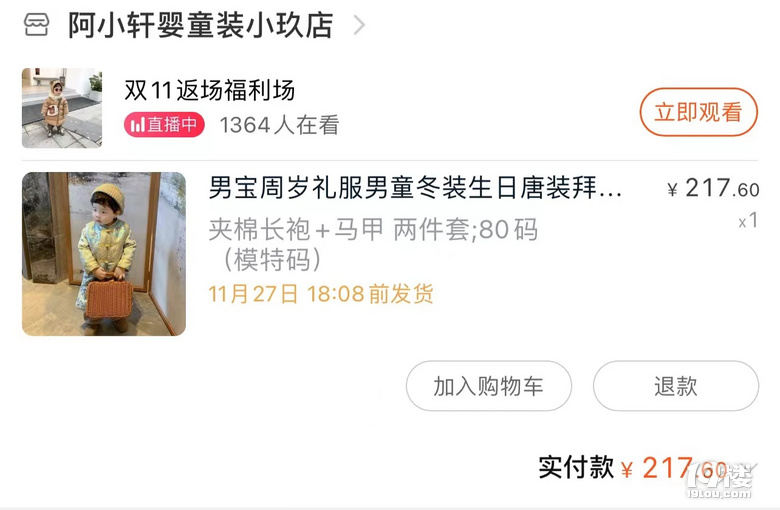
Task: Add the item via 加入购物车
Action: 488,386
